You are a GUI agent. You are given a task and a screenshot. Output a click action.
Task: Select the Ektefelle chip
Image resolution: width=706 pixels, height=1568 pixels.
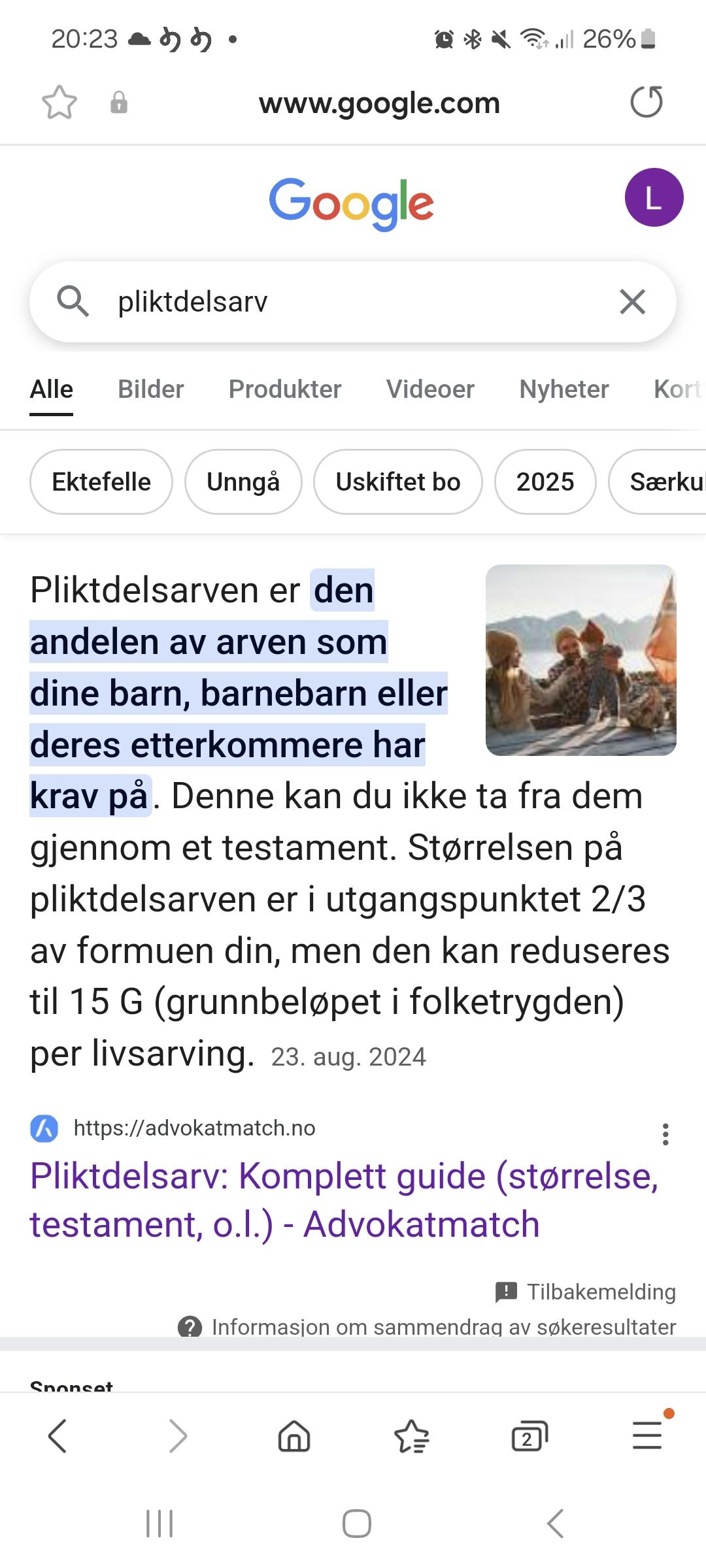101,482
